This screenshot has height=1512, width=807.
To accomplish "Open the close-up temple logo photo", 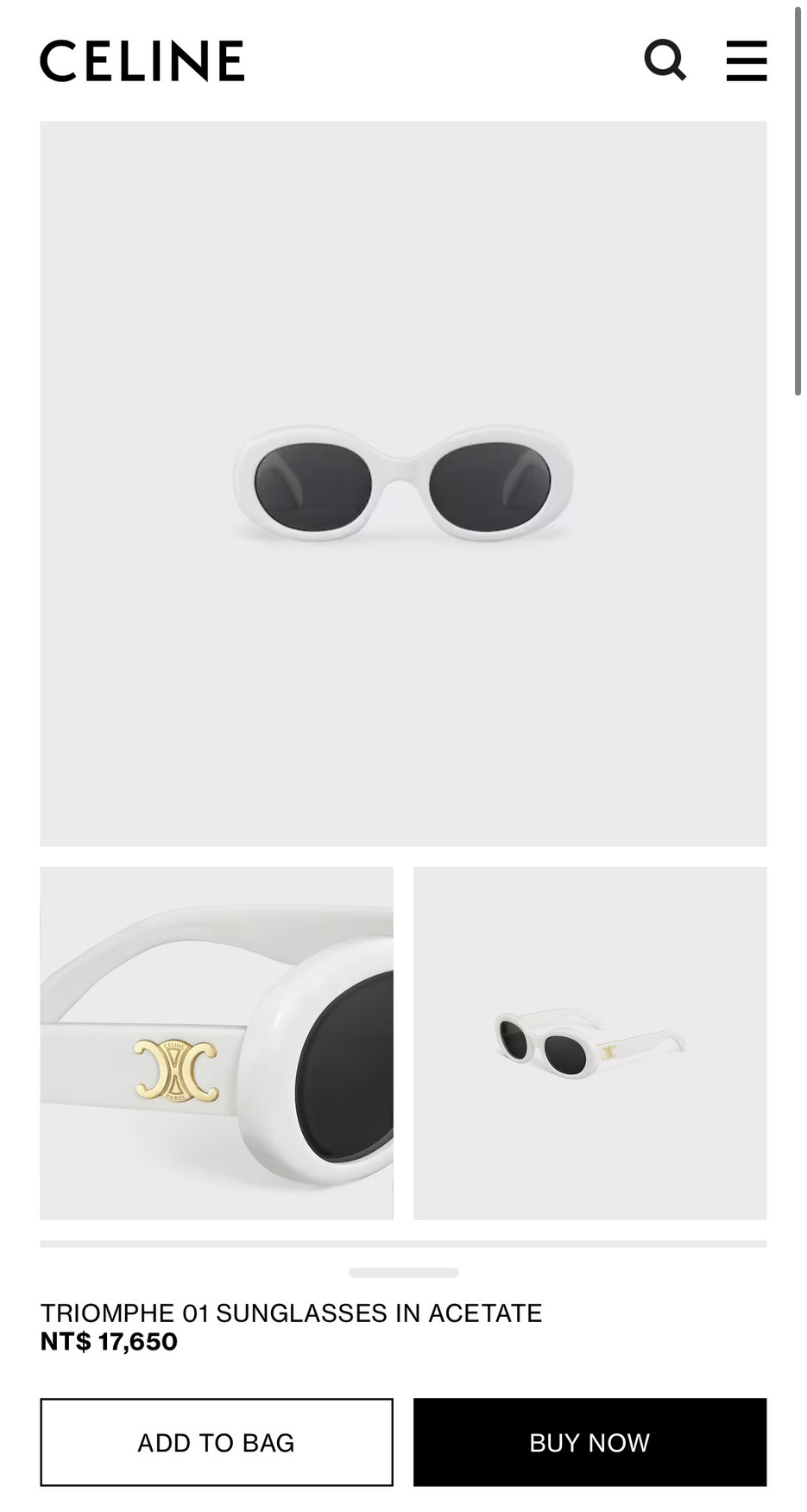I will tap(217, 1043).
